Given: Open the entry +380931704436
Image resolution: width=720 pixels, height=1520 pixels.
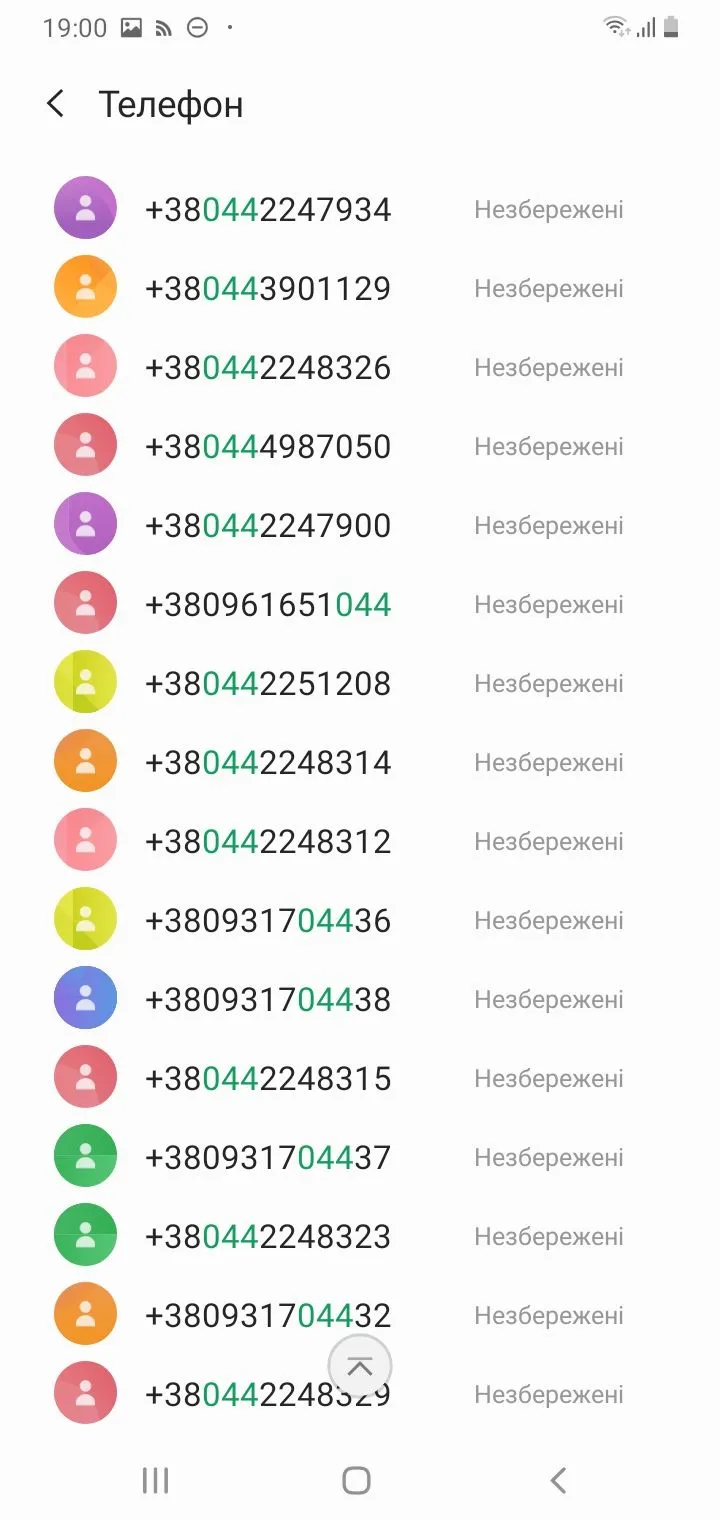Looking at the screenshot, I should point(268,921).
